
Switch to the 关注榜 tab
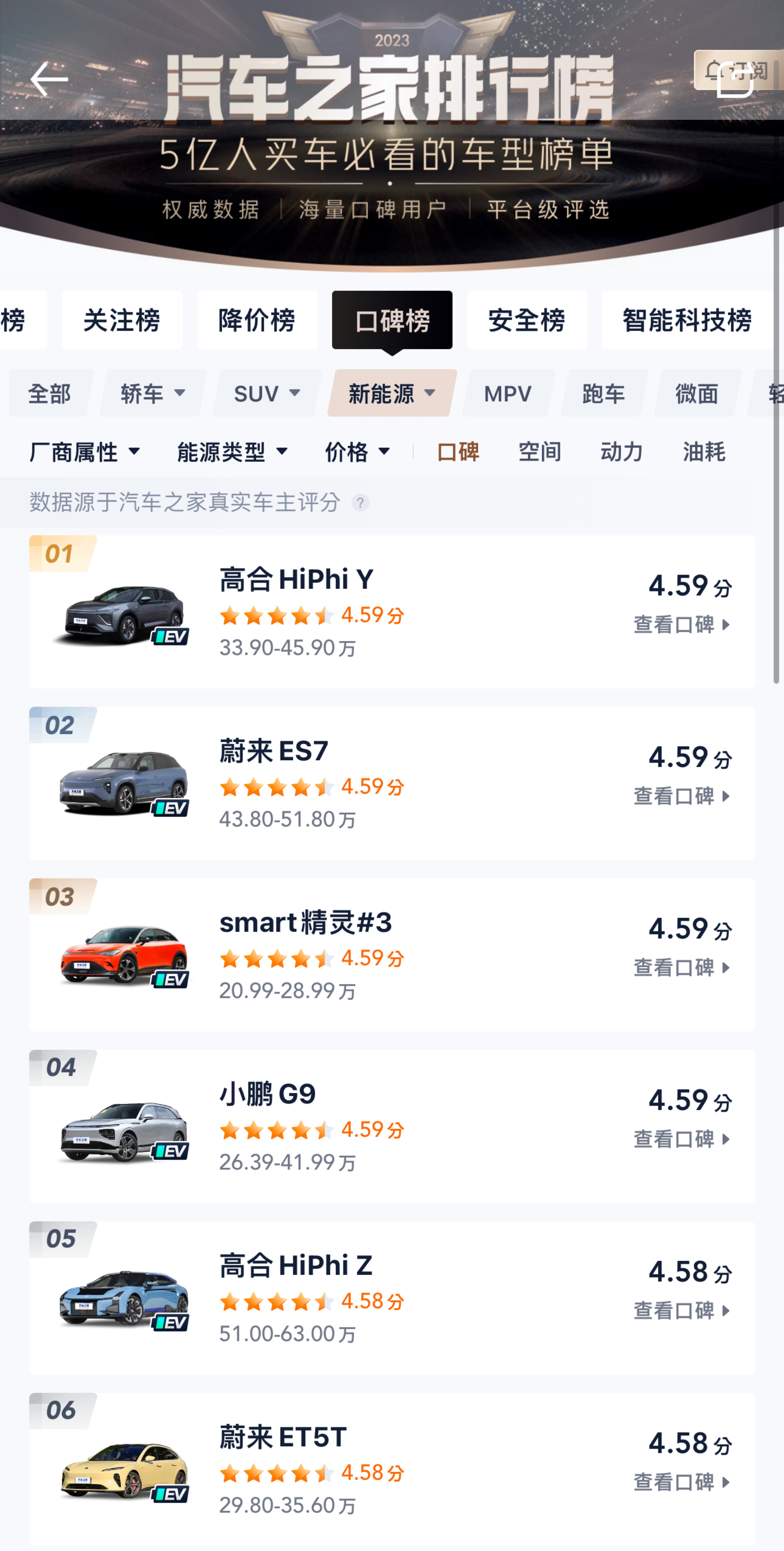tap(122, 320)
